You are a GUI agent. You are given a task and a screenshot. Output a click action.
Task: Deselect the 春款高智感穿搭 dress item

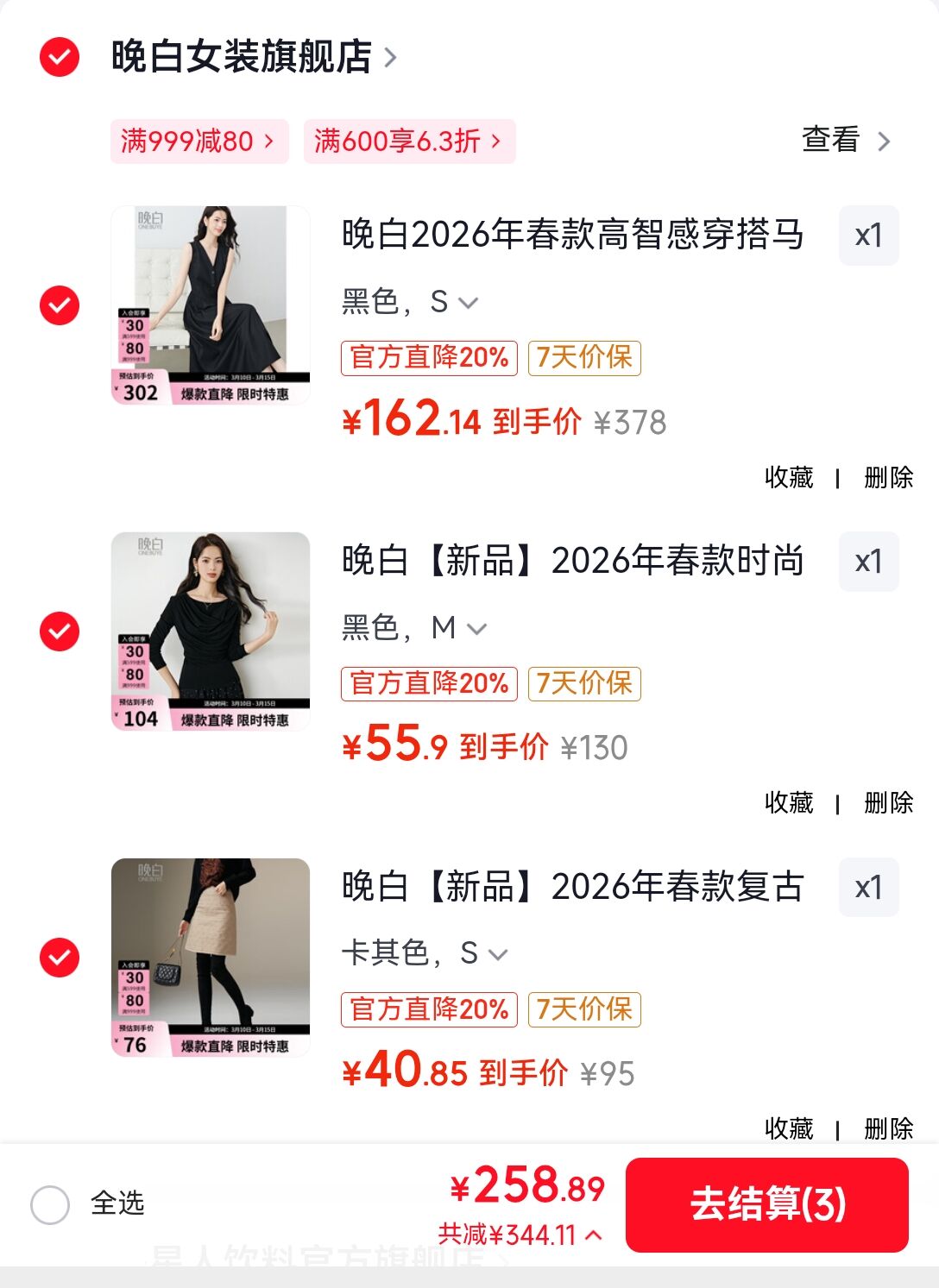(60, 305)
